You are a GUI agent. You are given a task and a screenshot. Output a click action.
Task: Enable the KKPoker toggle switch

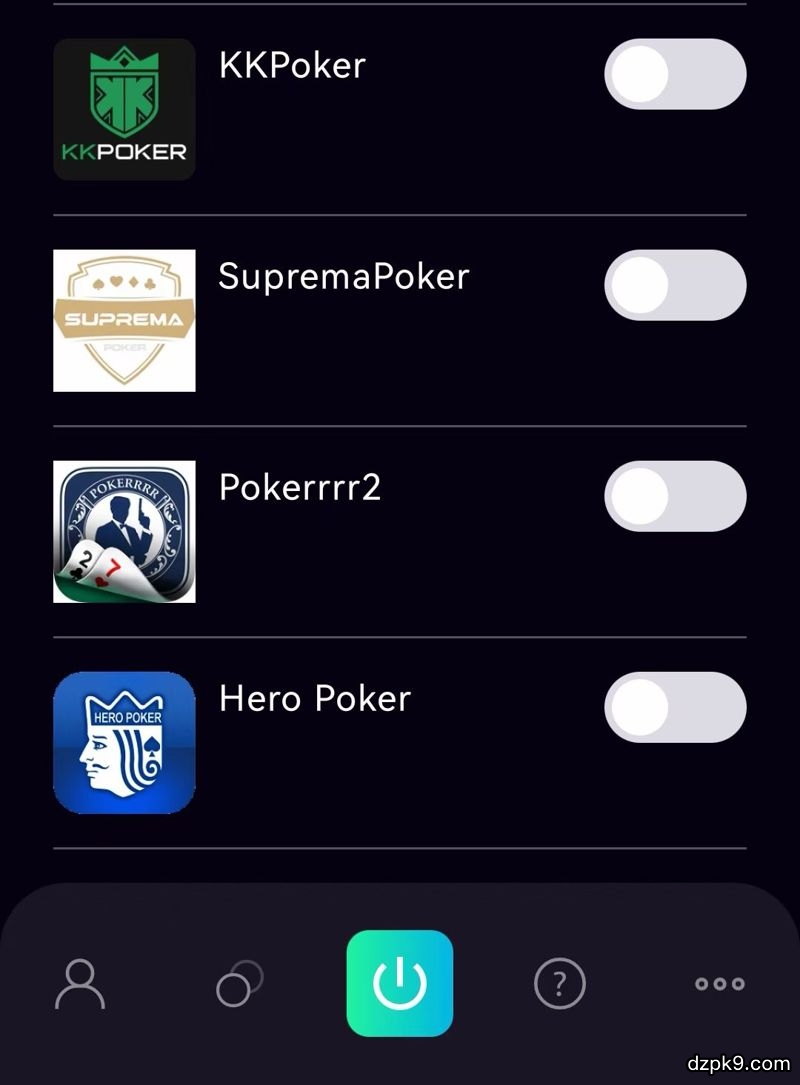(x=675, y=74)
